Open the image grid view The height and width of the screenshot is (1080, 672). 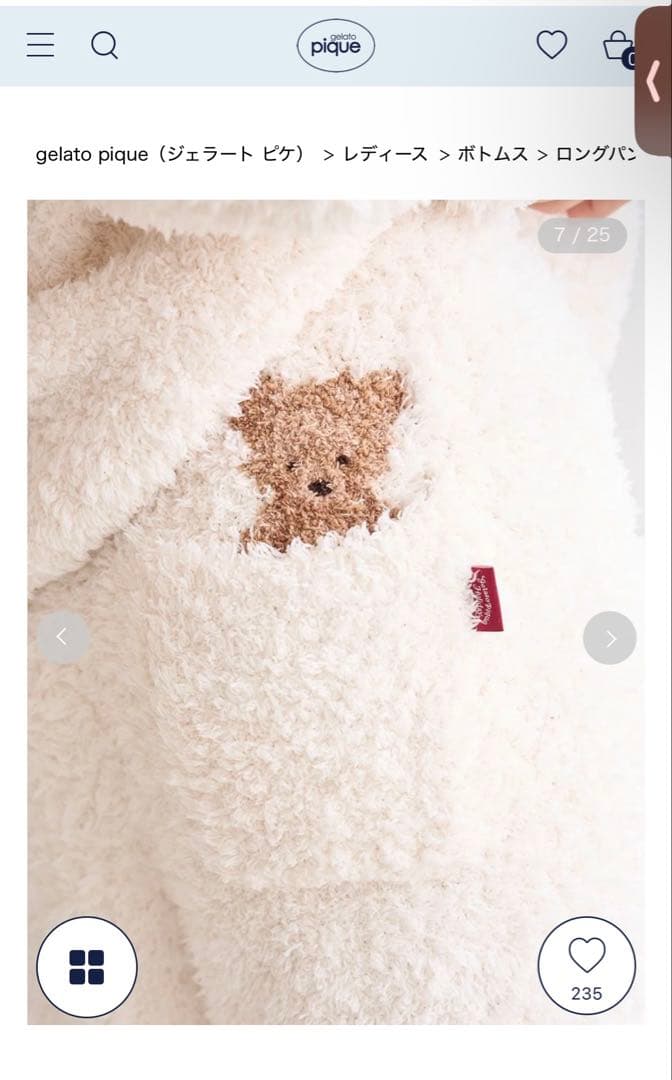pyautogui.click(x=87, y=967)
